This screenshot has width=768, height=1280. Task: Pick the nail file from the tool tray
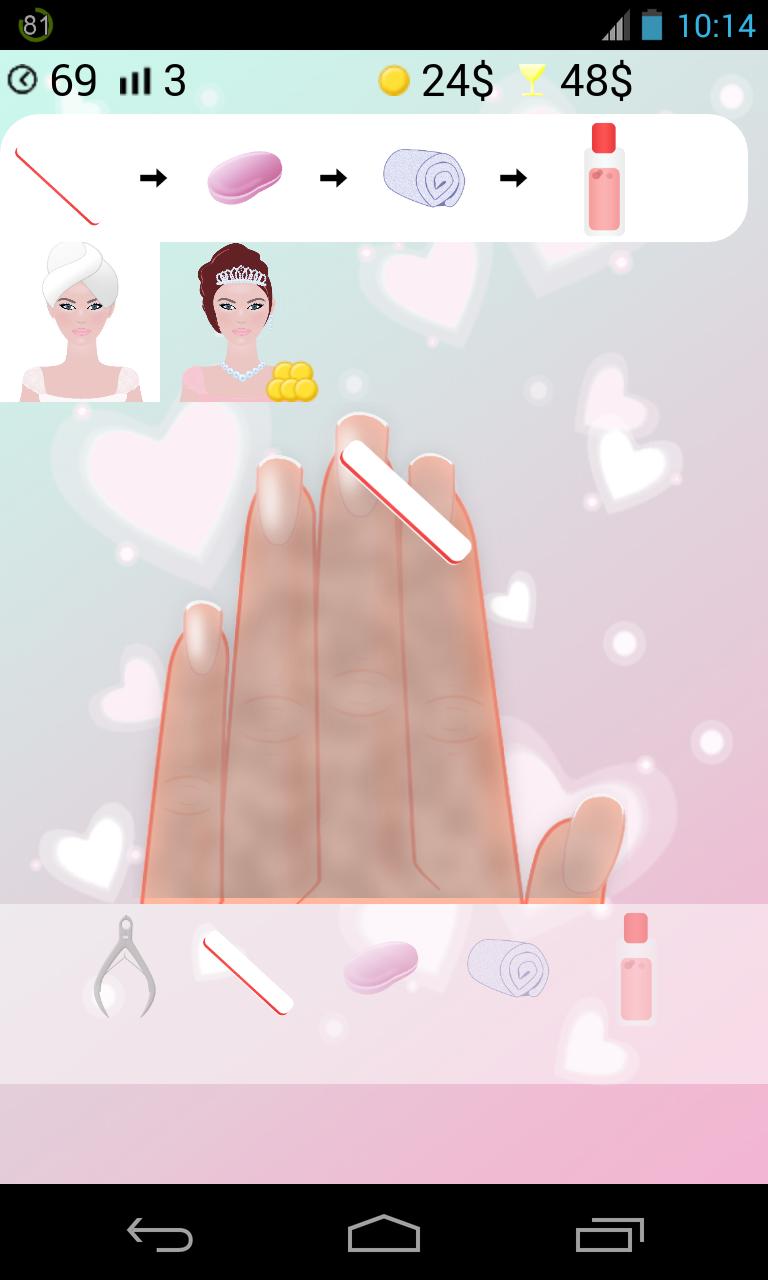click(248, 973)
